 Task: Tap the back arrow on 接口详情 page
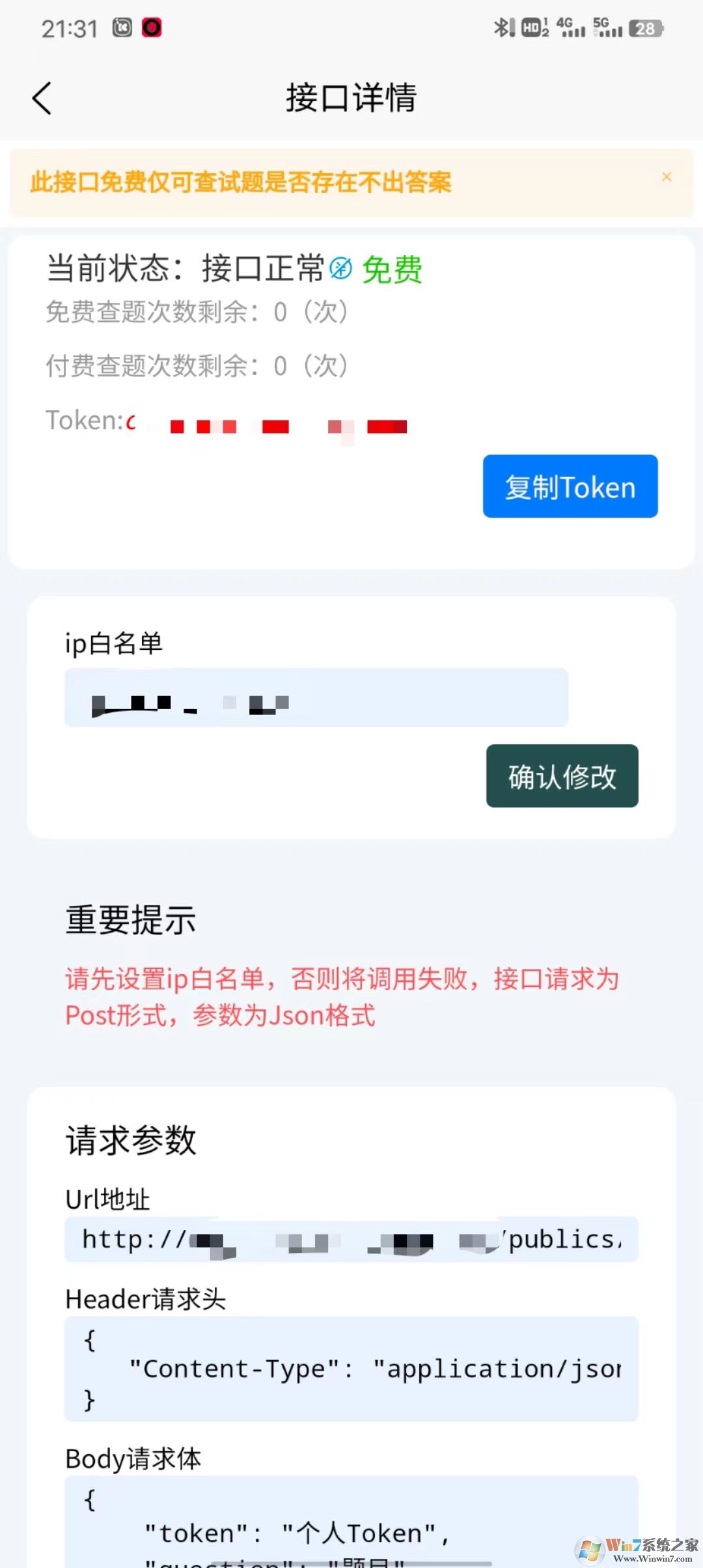[41, 98]
